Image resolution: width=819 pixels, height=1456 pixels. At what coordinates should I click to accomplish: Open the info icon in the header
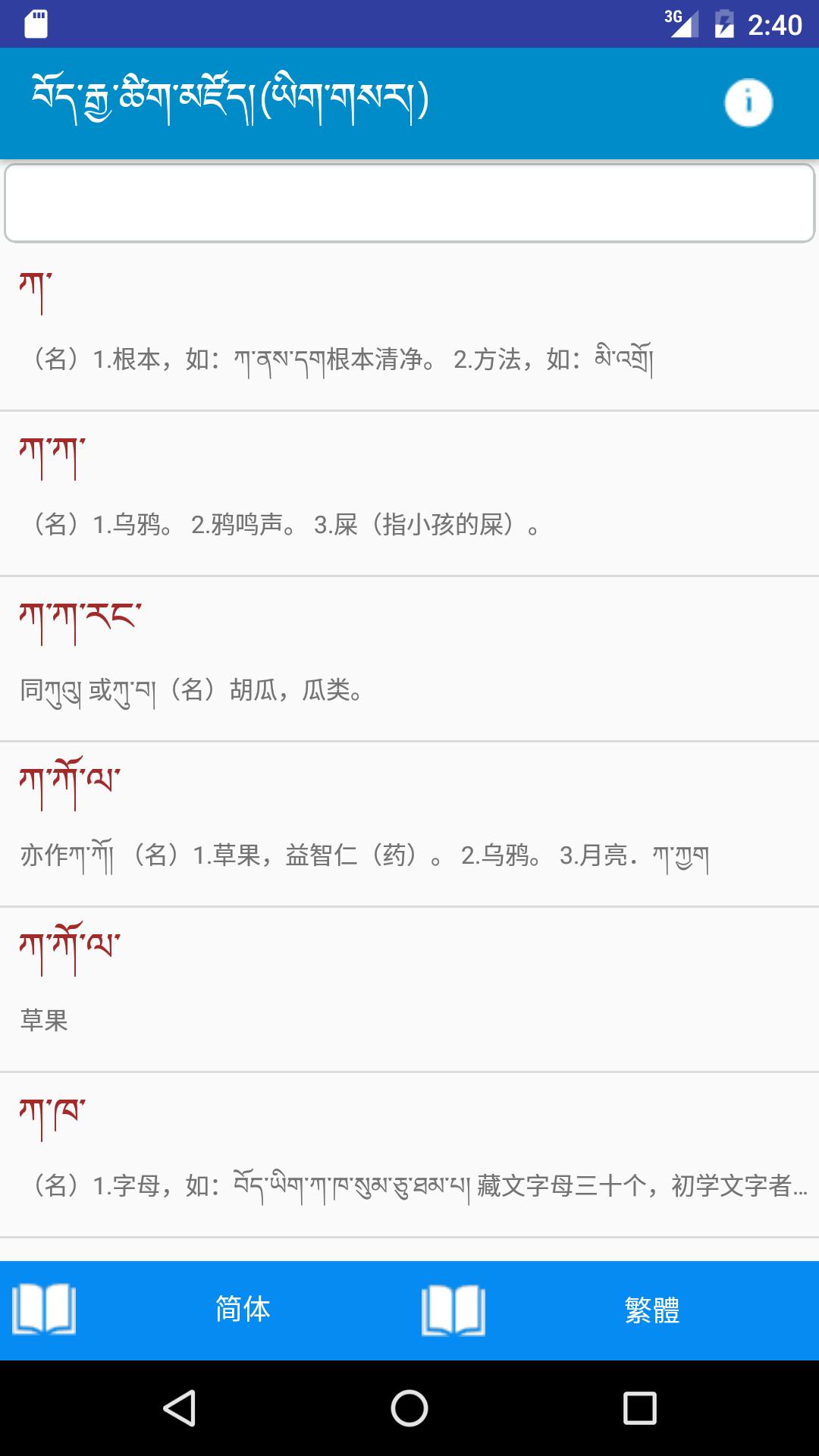(x=748, y=102)
